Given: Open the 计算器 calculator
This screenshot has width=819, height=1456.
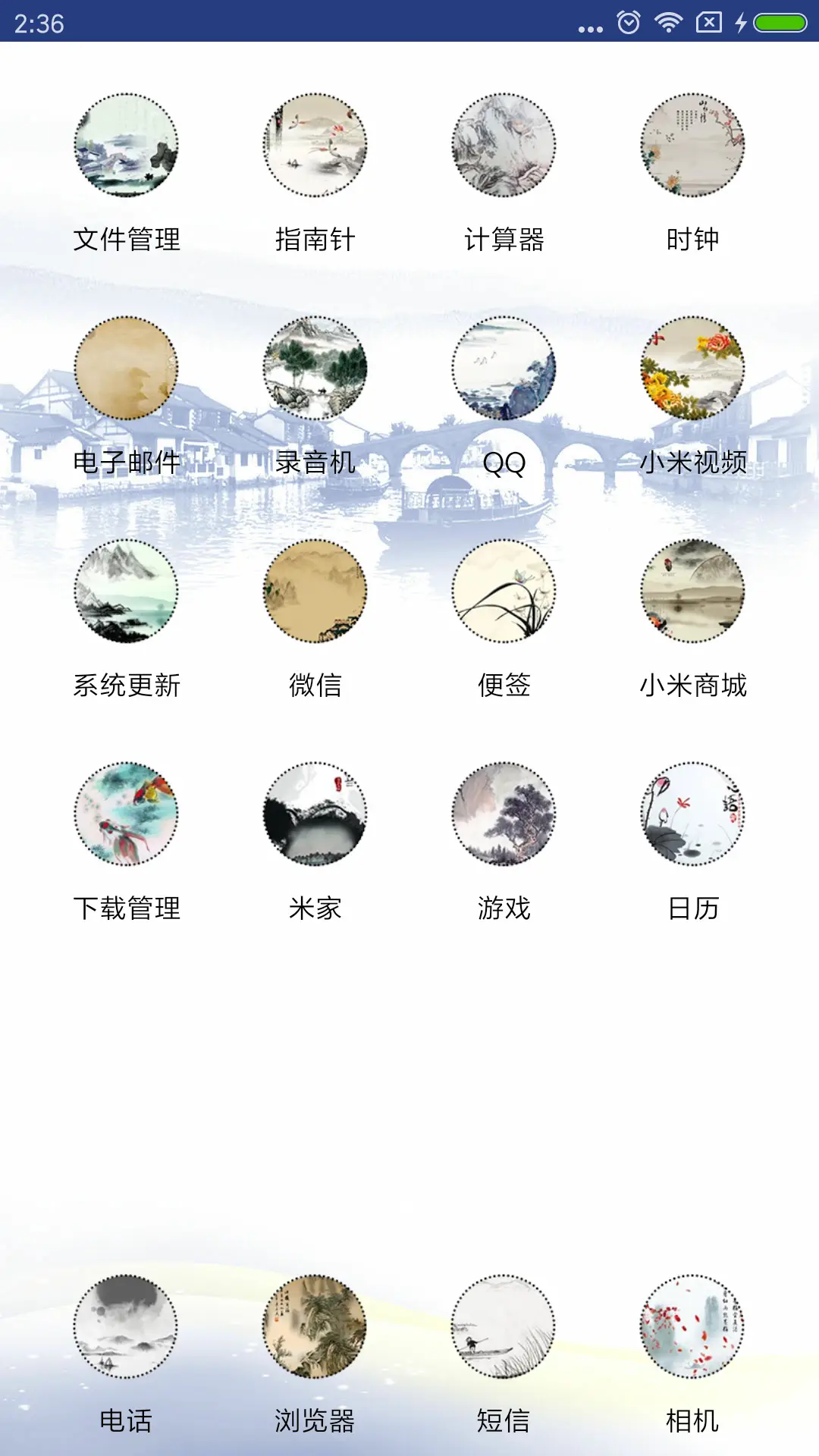Looking at the screenshot, I should 502,148.
